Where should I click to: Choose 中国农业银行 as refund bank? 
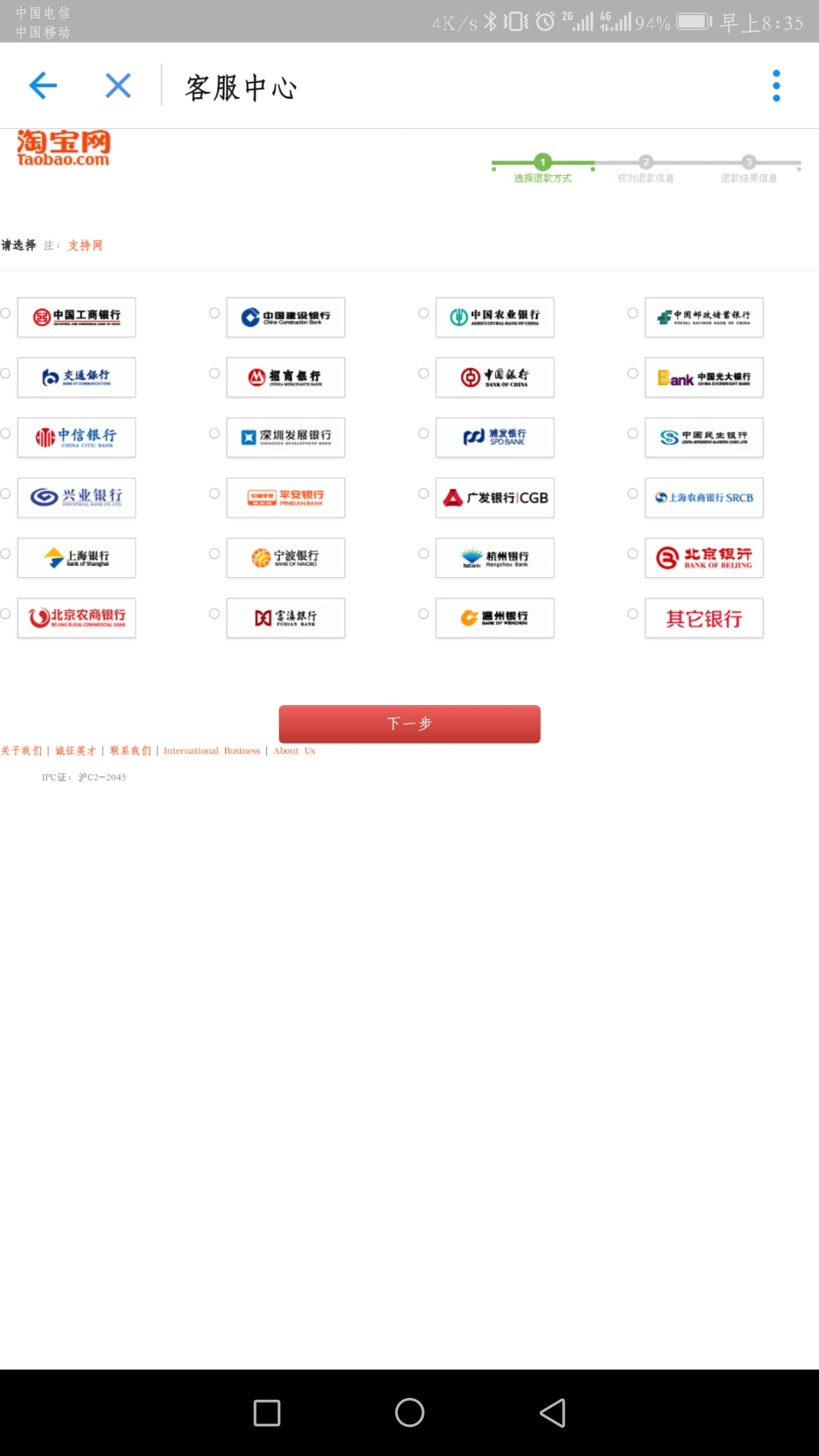point(424,313)
